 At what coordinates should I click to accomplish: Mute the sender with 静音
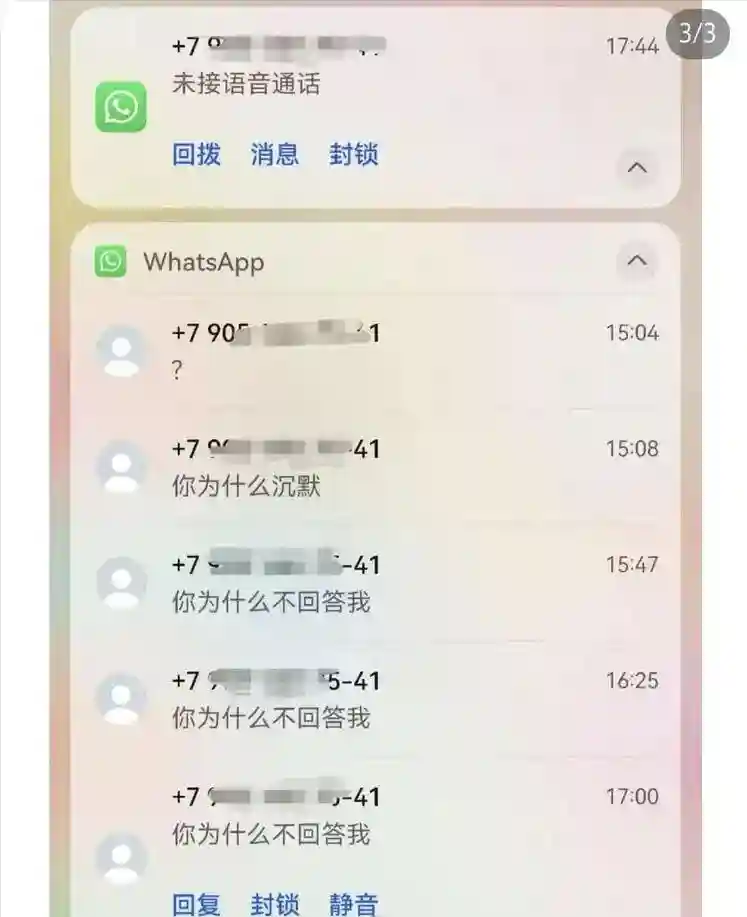click(x=354, y=904)
